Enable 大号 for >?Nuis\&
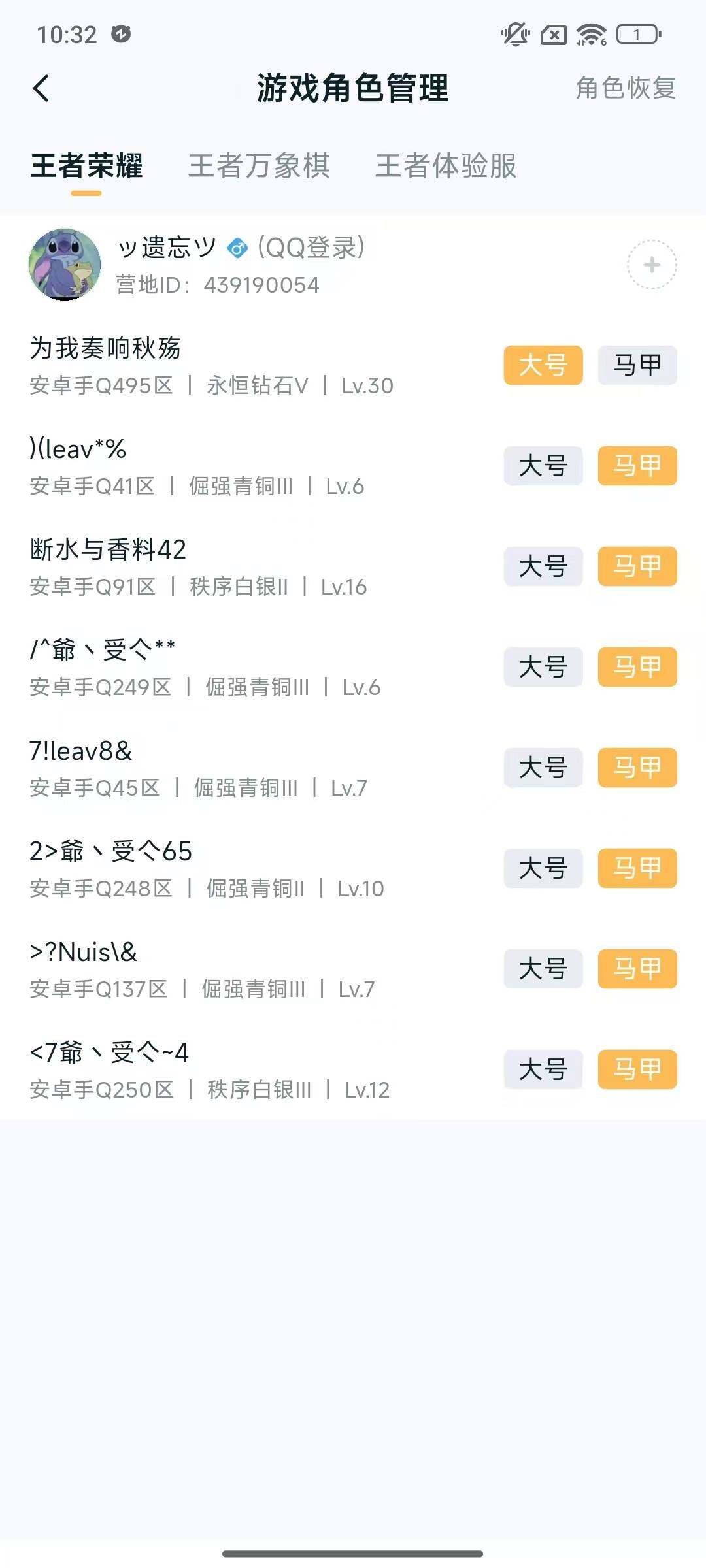 [x=543, y=970]
